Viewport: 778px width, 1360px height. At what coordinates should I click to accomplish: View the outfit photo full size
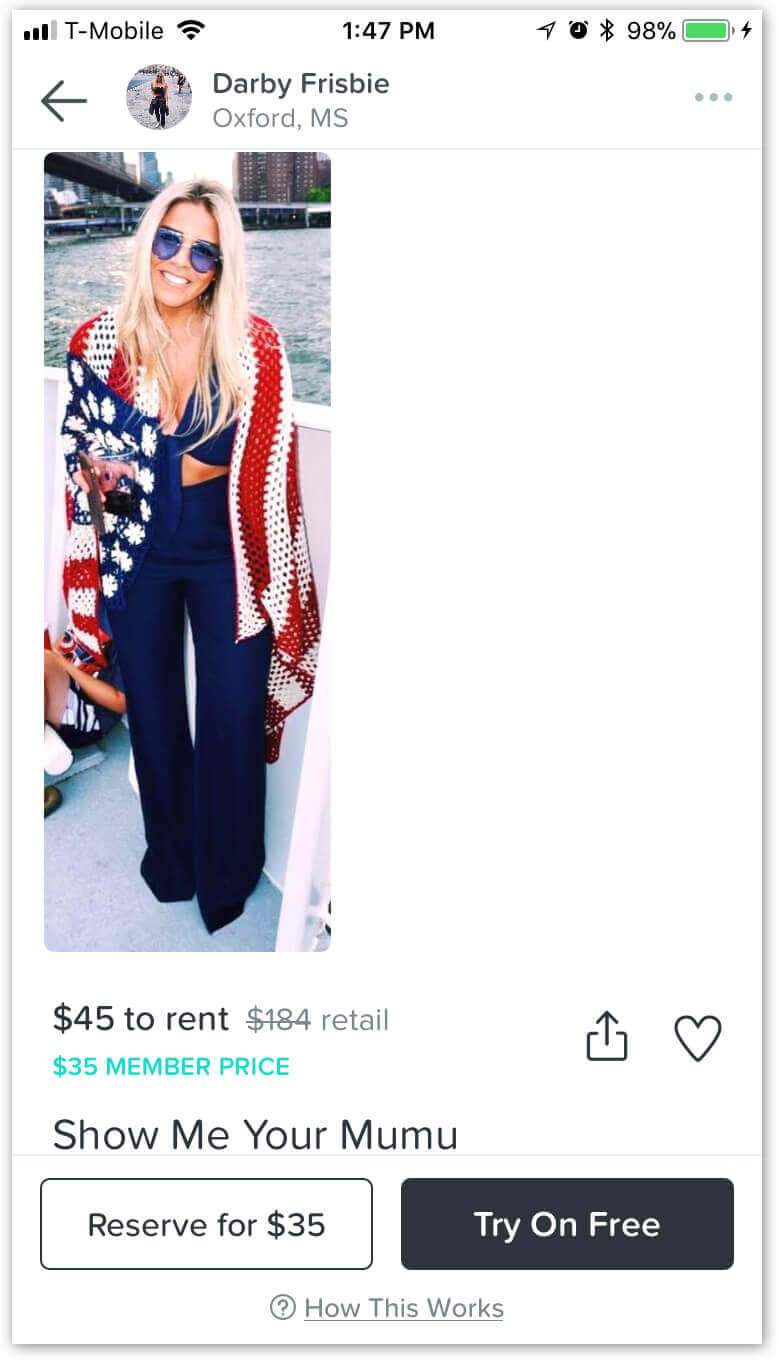click(x=187, y=551)
